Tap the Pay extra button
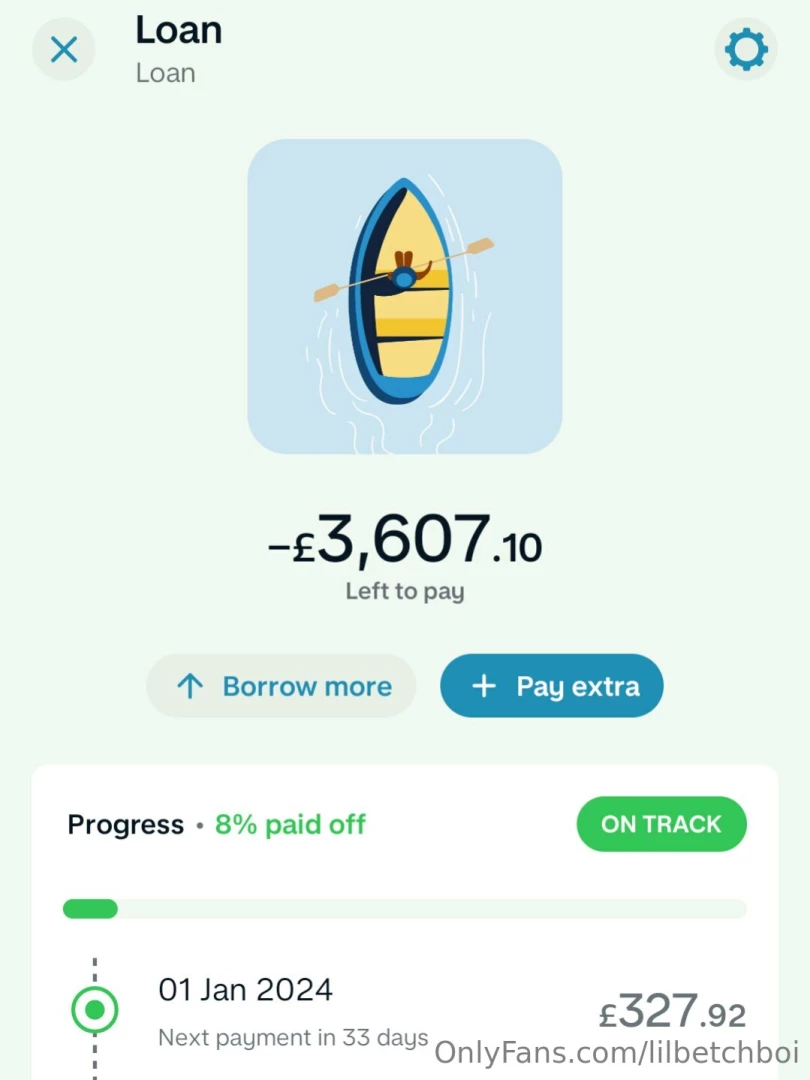Screen dimensions: 810x1080 pyautogui.click(x=551, y=686)
